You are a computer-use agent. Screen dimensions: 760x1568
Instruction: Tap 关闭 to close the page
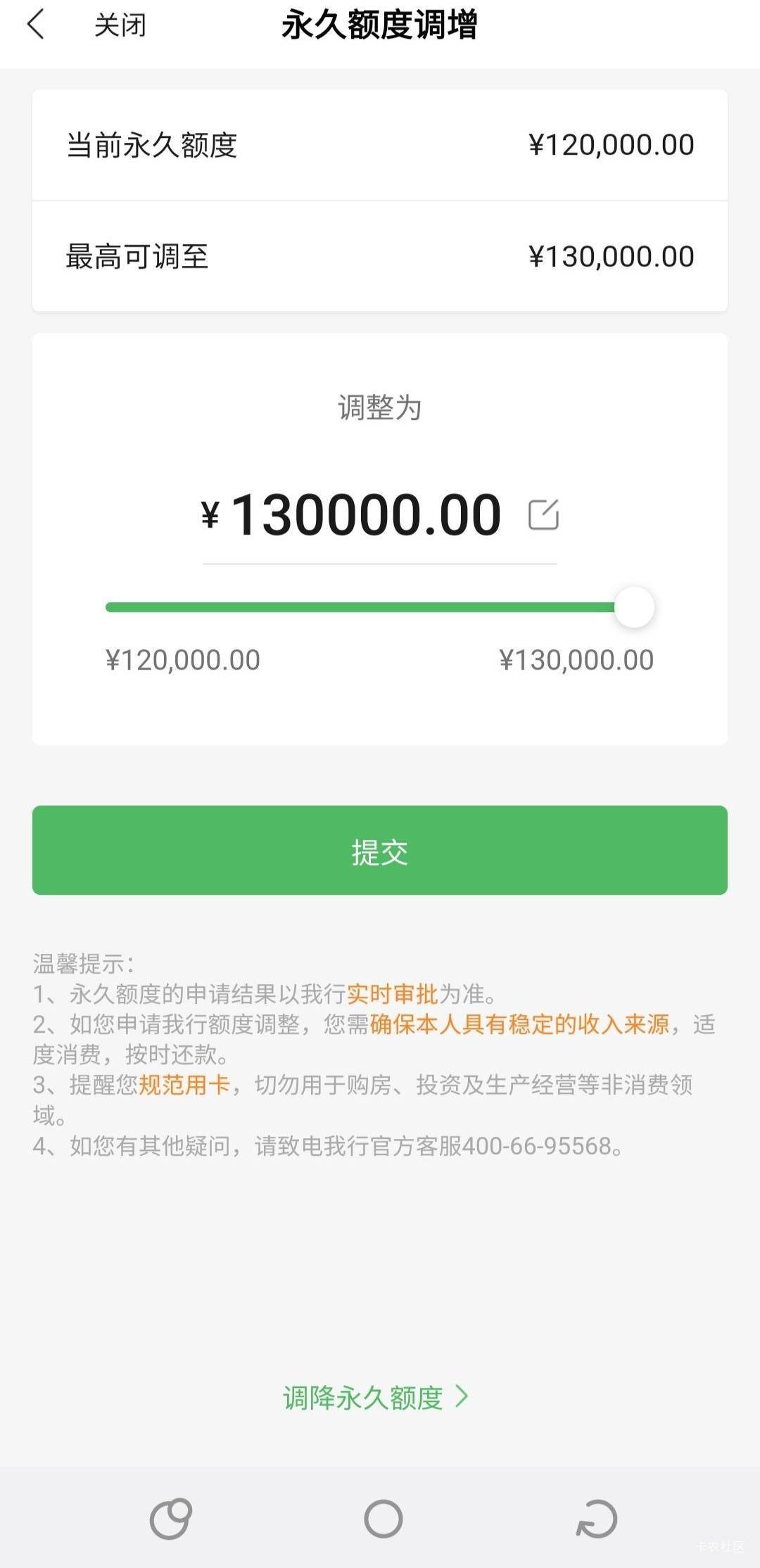[120, 25]
